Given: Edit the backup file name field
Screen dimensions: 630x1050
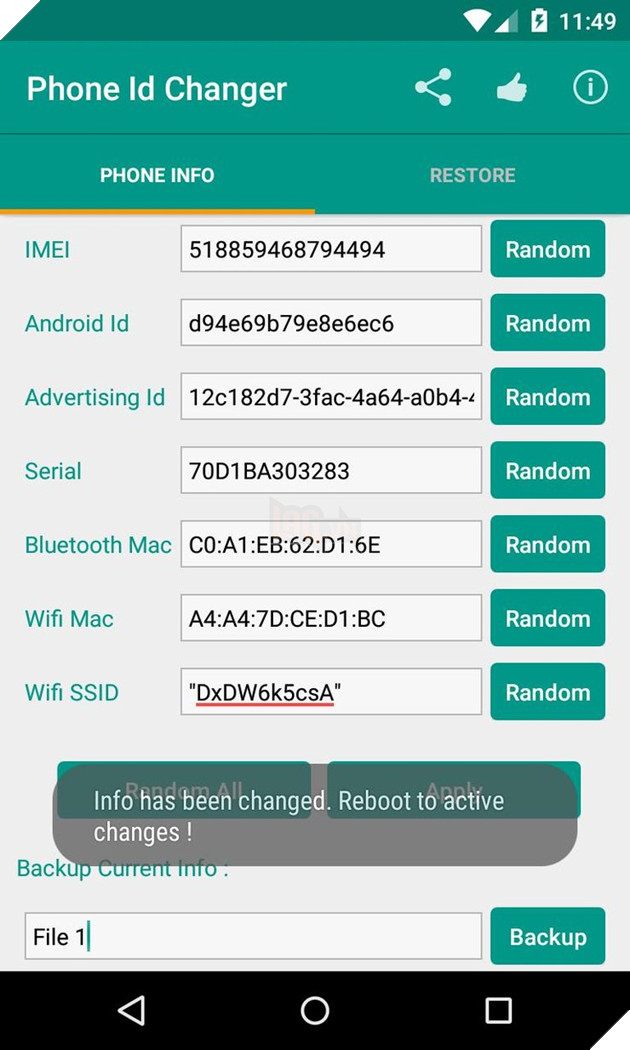Looking at the screenshot, I should click(x=253, y=937).
